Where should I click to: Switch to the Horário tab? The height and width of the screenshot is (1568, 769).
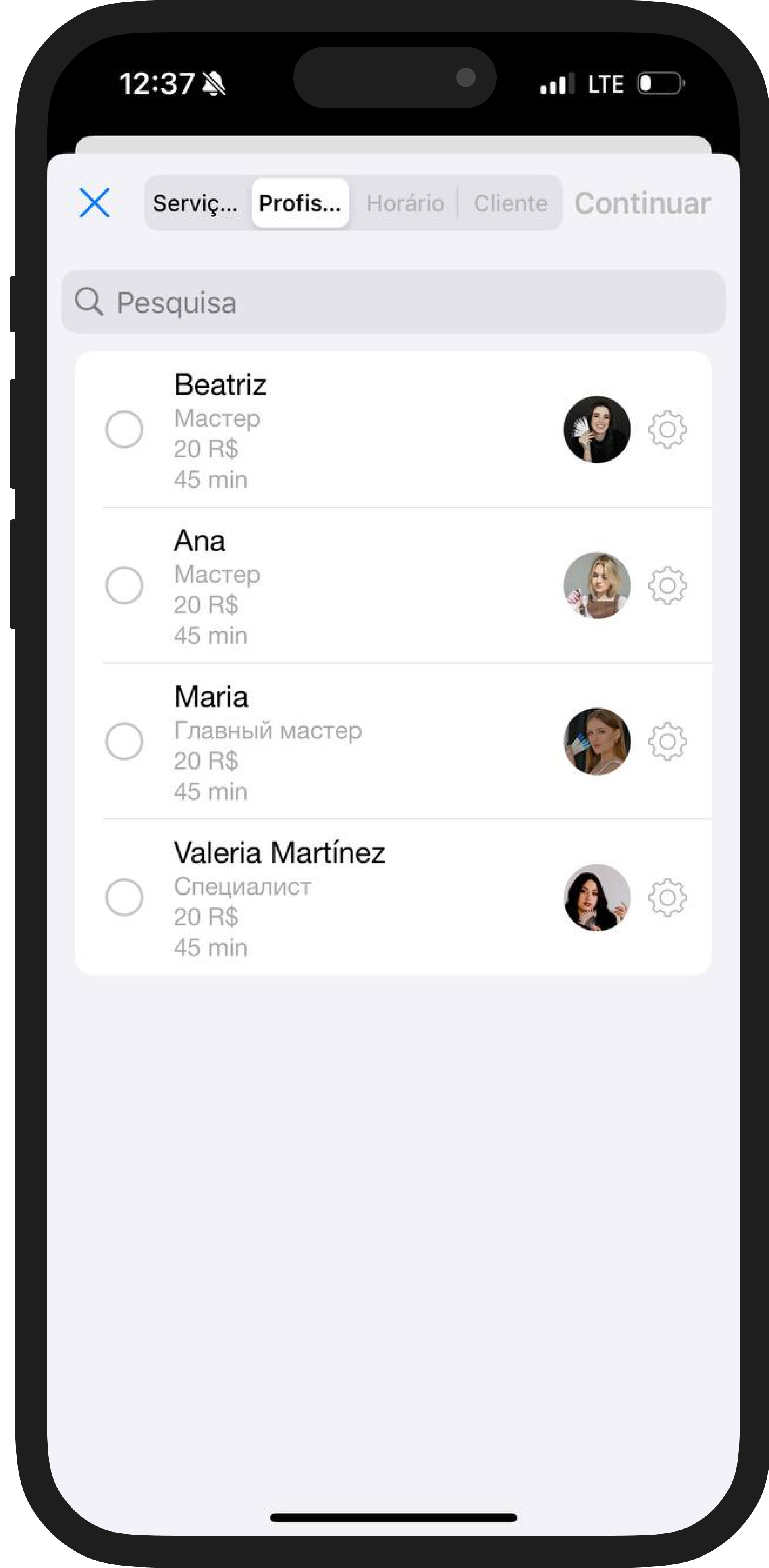[405, 203]
